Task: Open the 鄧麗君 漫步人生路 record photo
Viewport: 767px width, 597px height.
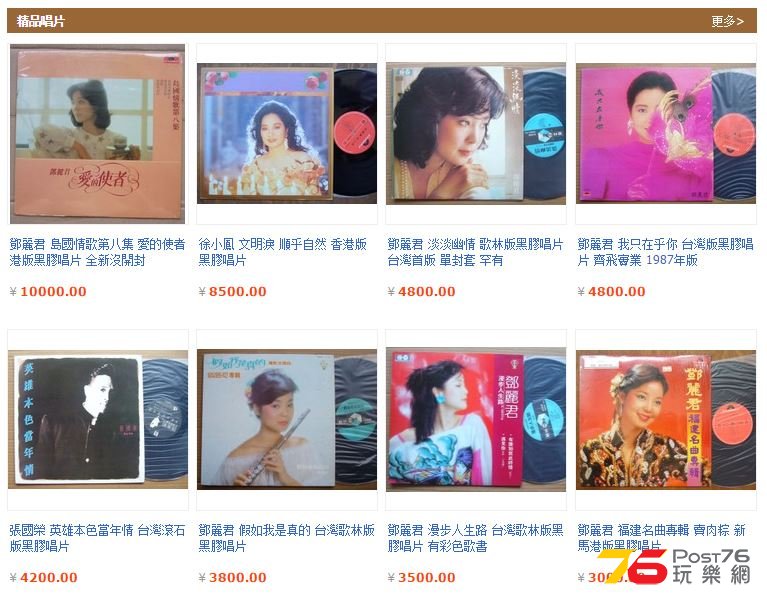Action: tap(475, 420)
